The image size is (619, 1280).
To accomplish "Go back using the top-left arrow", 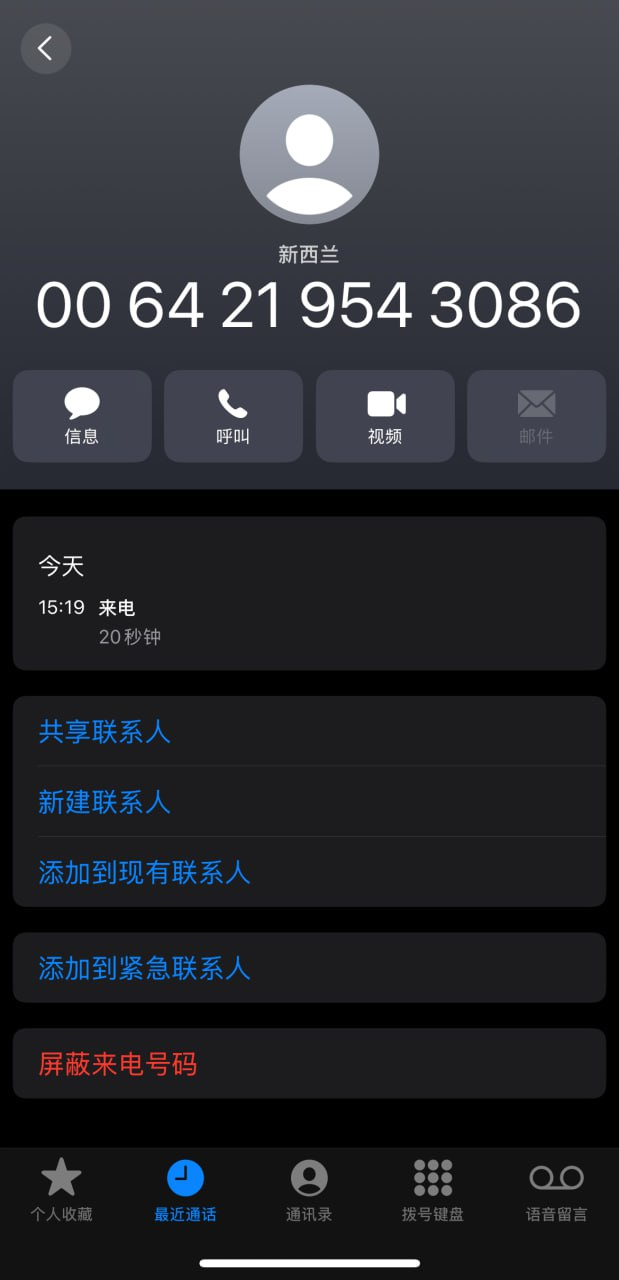I will point(46,48).
